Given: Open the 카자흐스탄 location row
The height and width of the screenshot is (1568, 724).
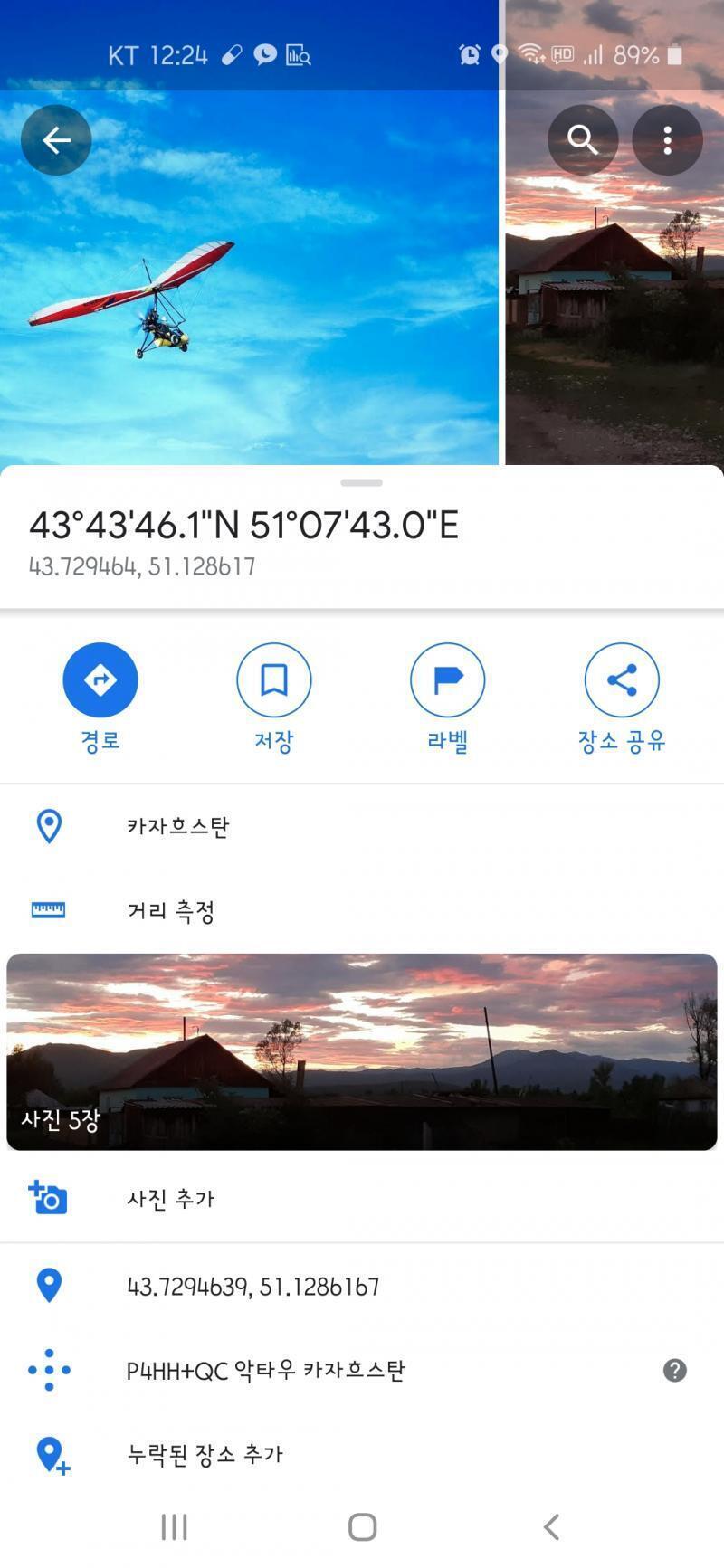Looking at the screenshot, I should pos(362,826).
